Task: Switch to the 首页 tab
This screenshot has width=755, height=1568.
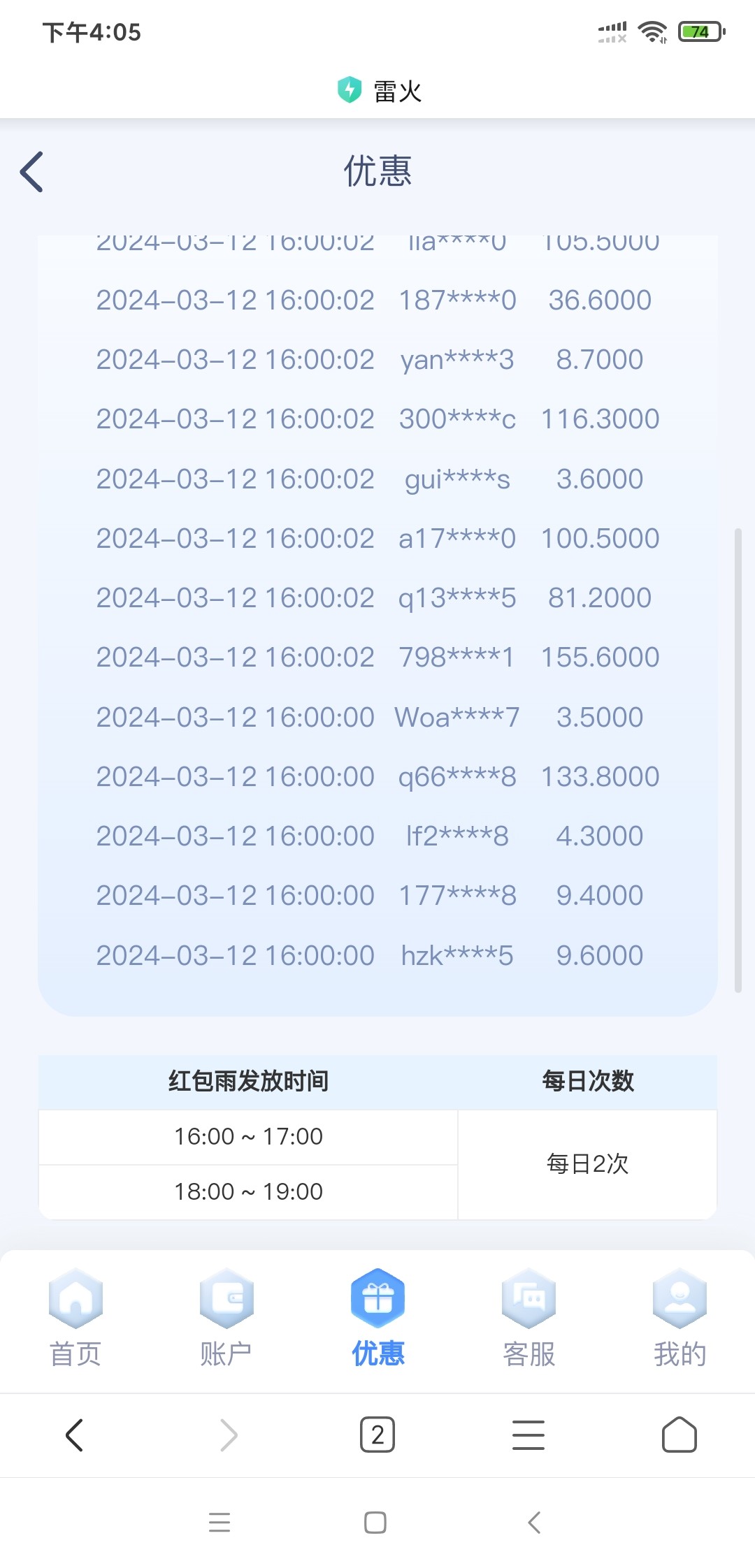Action: 75,1300
